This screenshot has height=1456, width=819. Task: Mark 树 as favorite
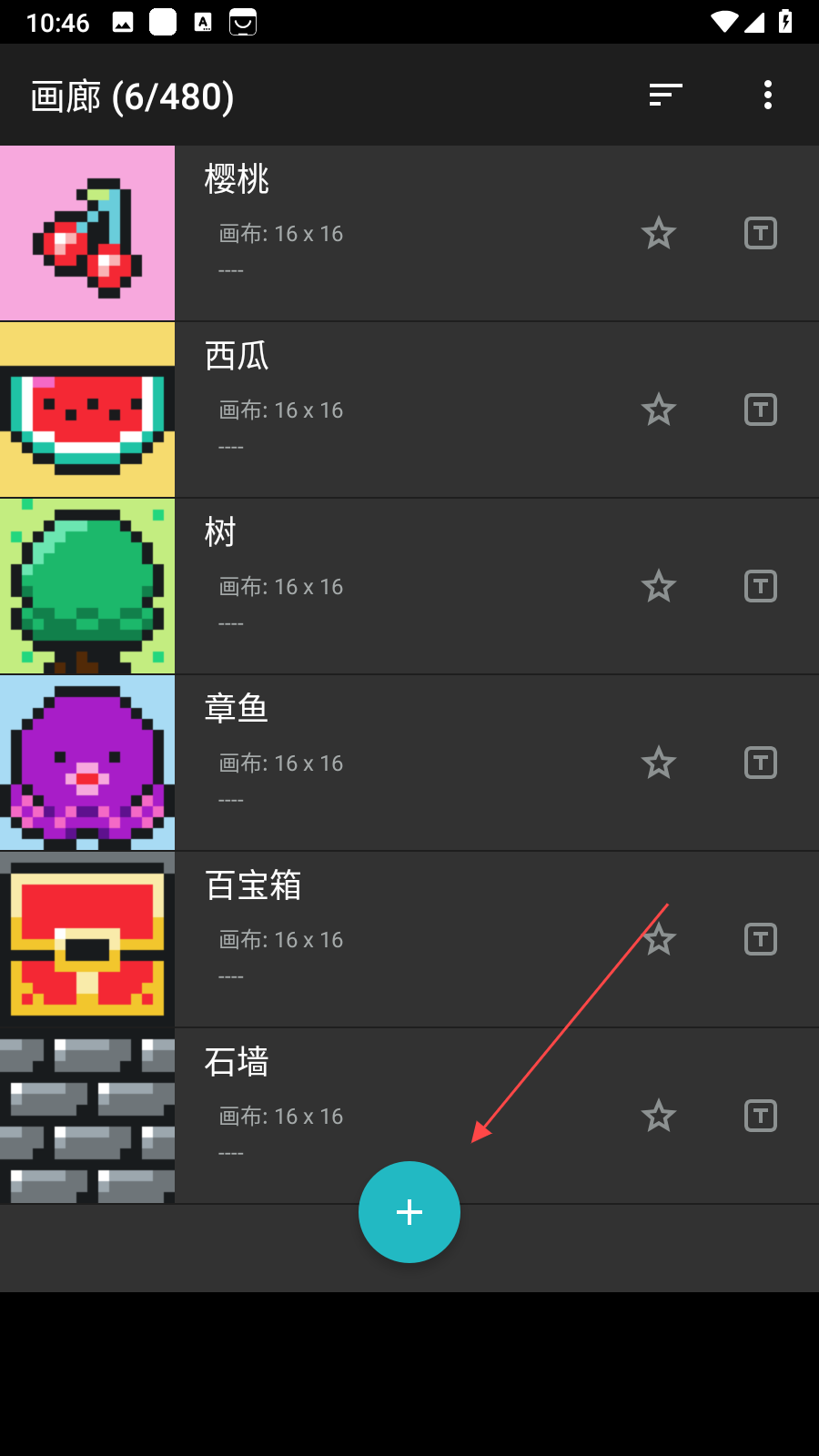click(658, 586)
